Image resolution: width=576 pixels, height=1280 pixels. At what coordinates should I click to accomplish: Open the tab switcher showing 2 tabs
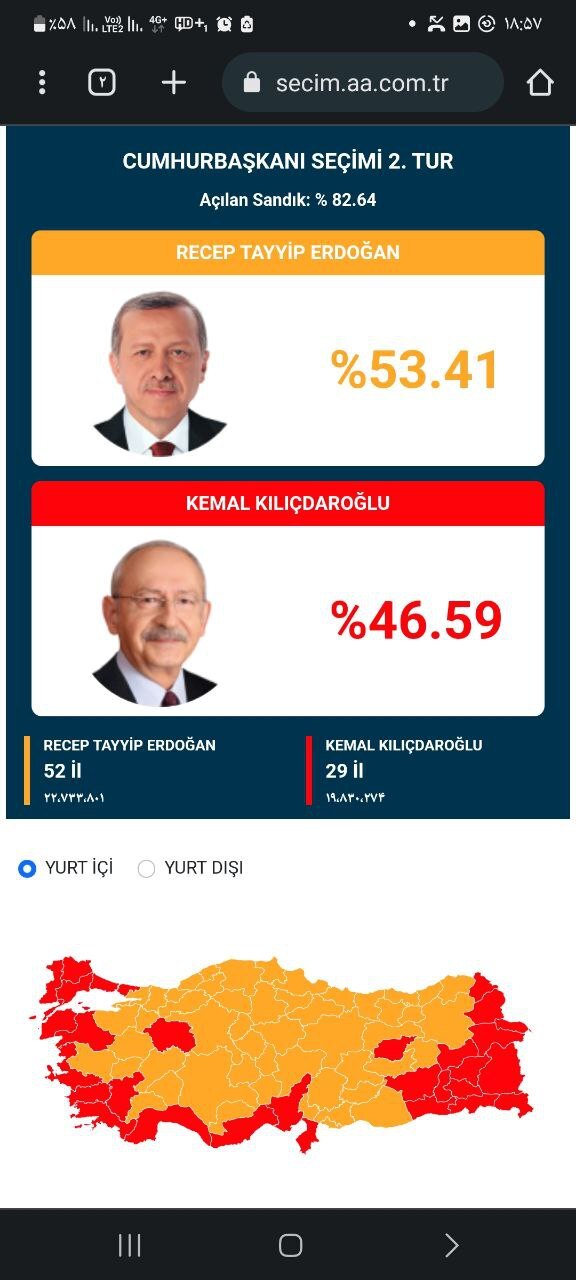[102, 82]
